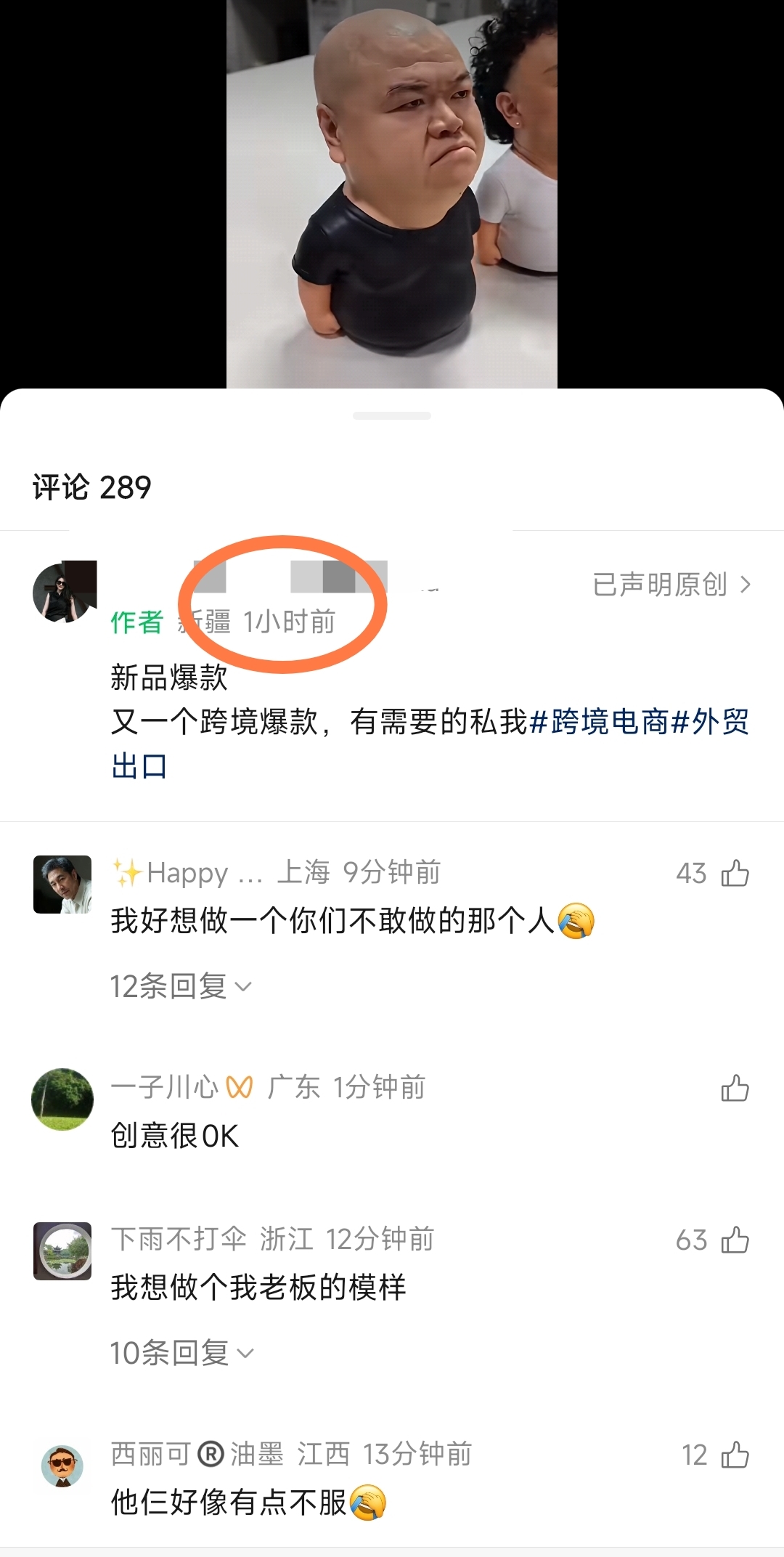Like 下雨不打伞's comment about the boss
This screenshot has width=784, height=1557.
pyautogui.click(x=735, y=1240)
